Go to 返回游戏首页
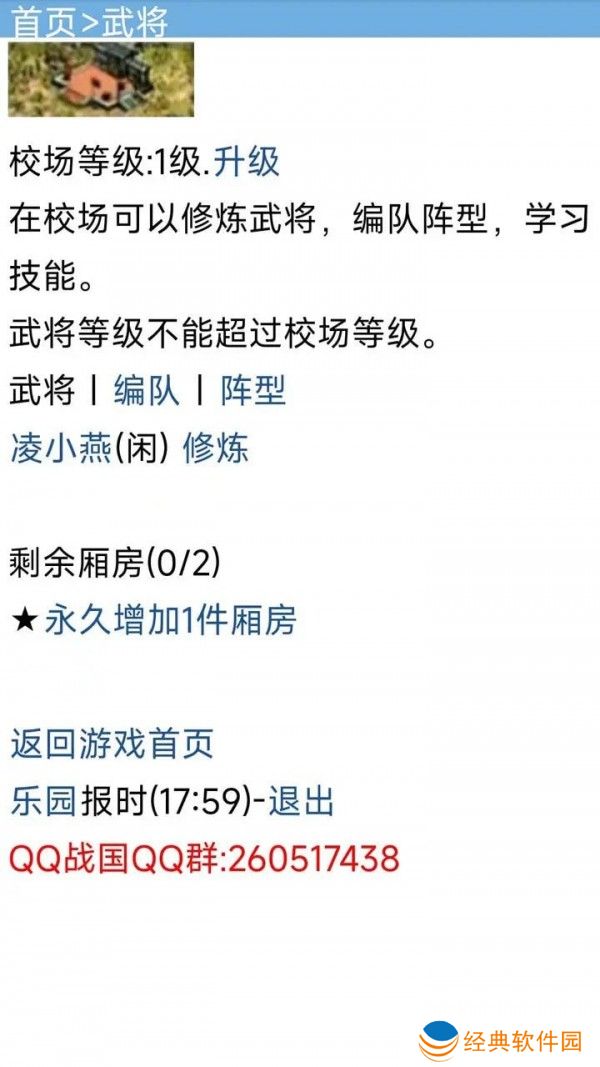 coord(112,744)
